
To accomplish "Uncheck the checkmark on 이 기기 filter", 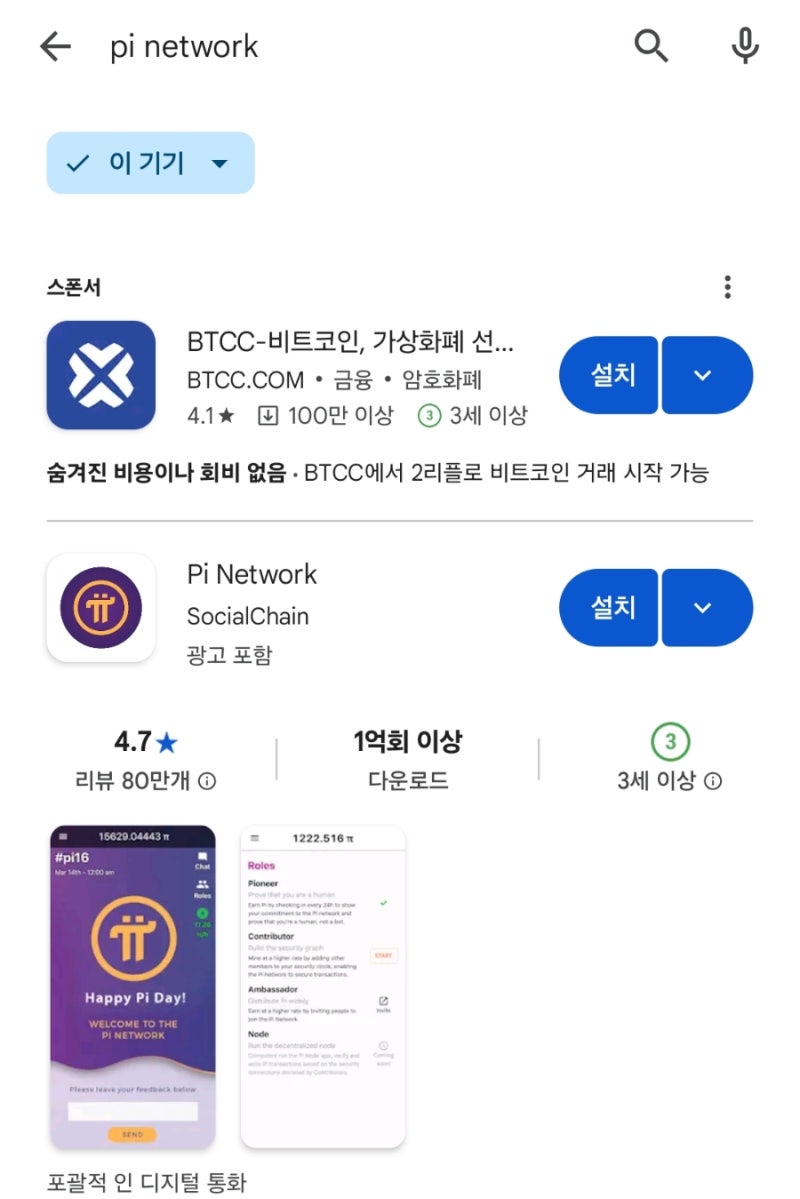I will click(78, 162).
